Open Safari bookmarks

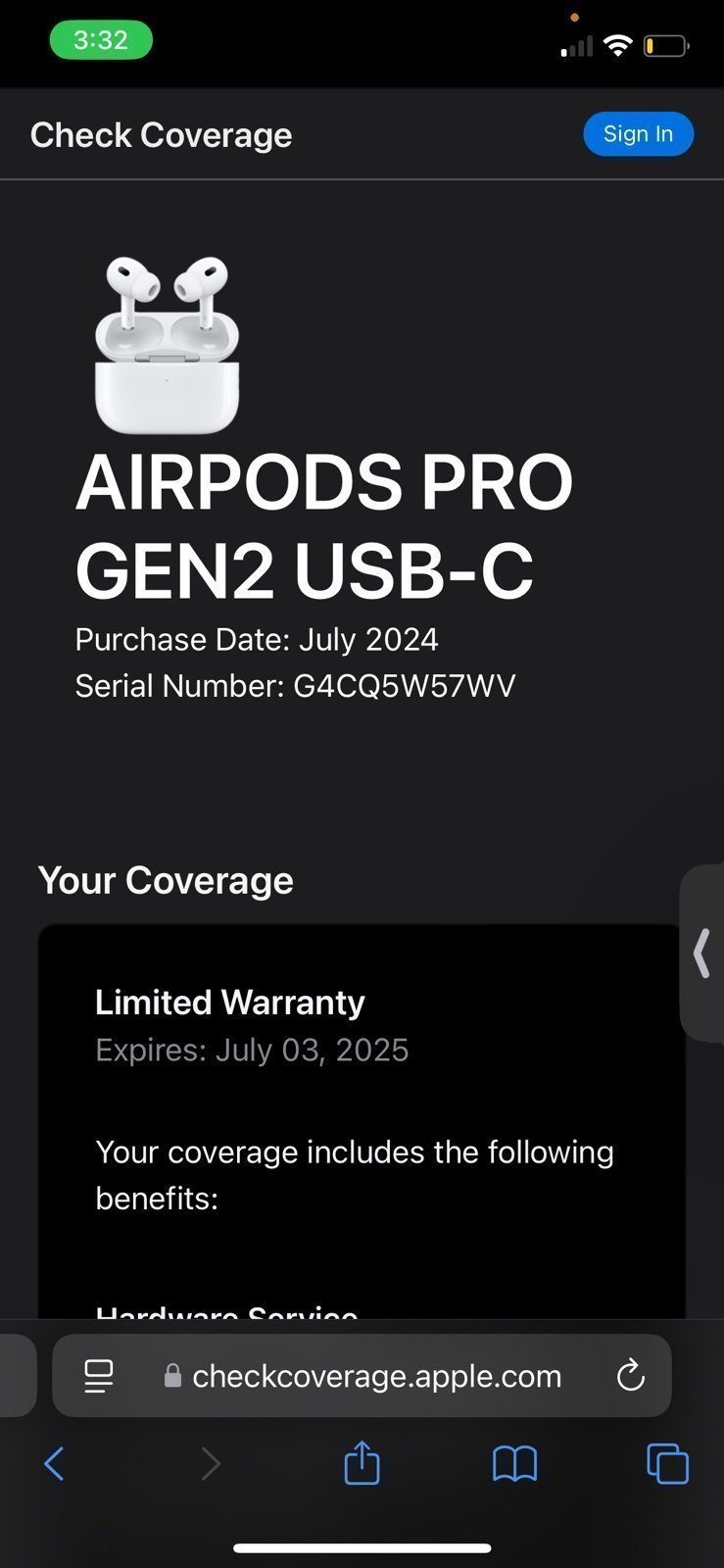pos(514,1464)
